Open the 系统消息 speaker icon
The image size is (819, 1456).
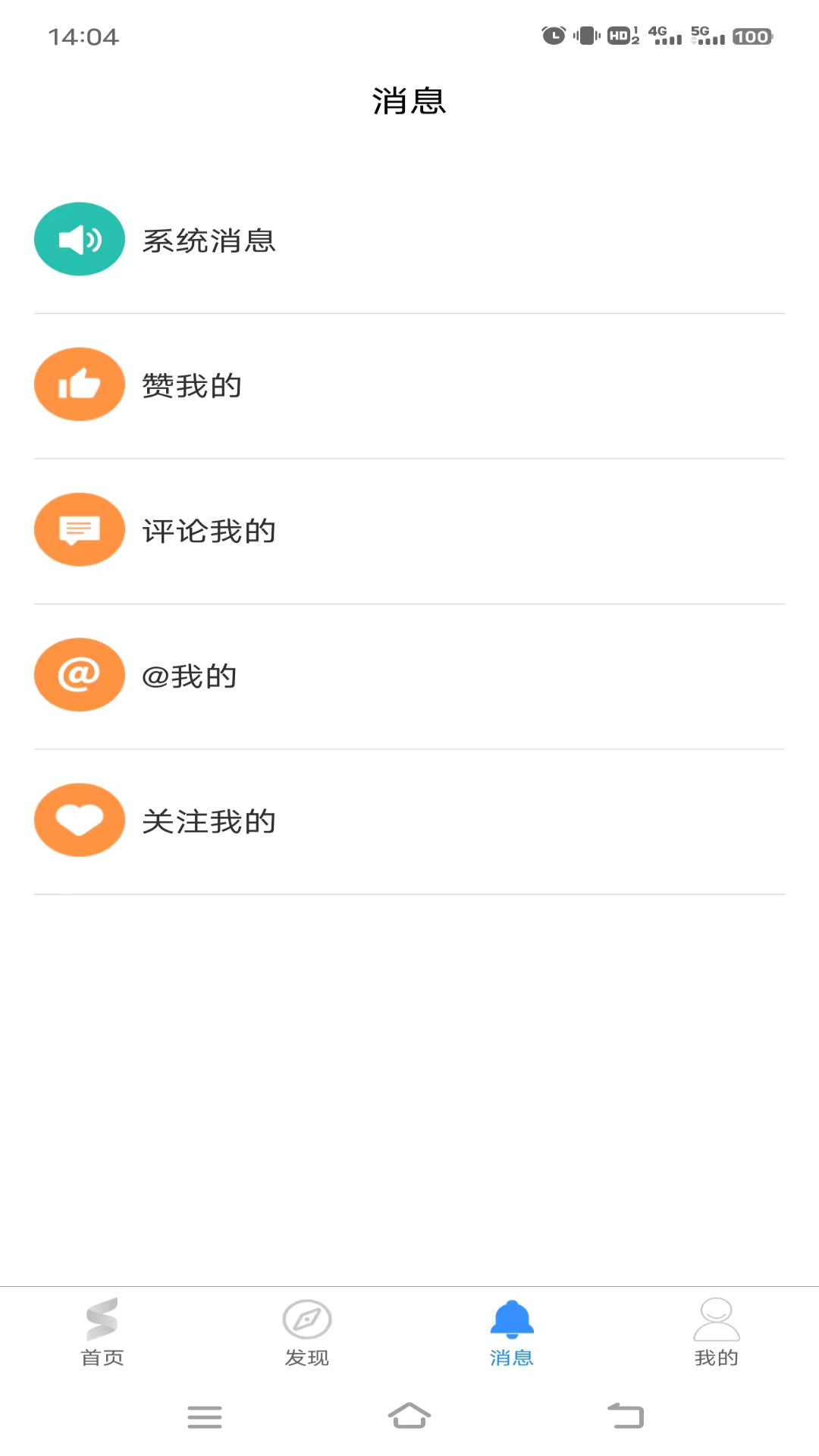pos(79,239)
